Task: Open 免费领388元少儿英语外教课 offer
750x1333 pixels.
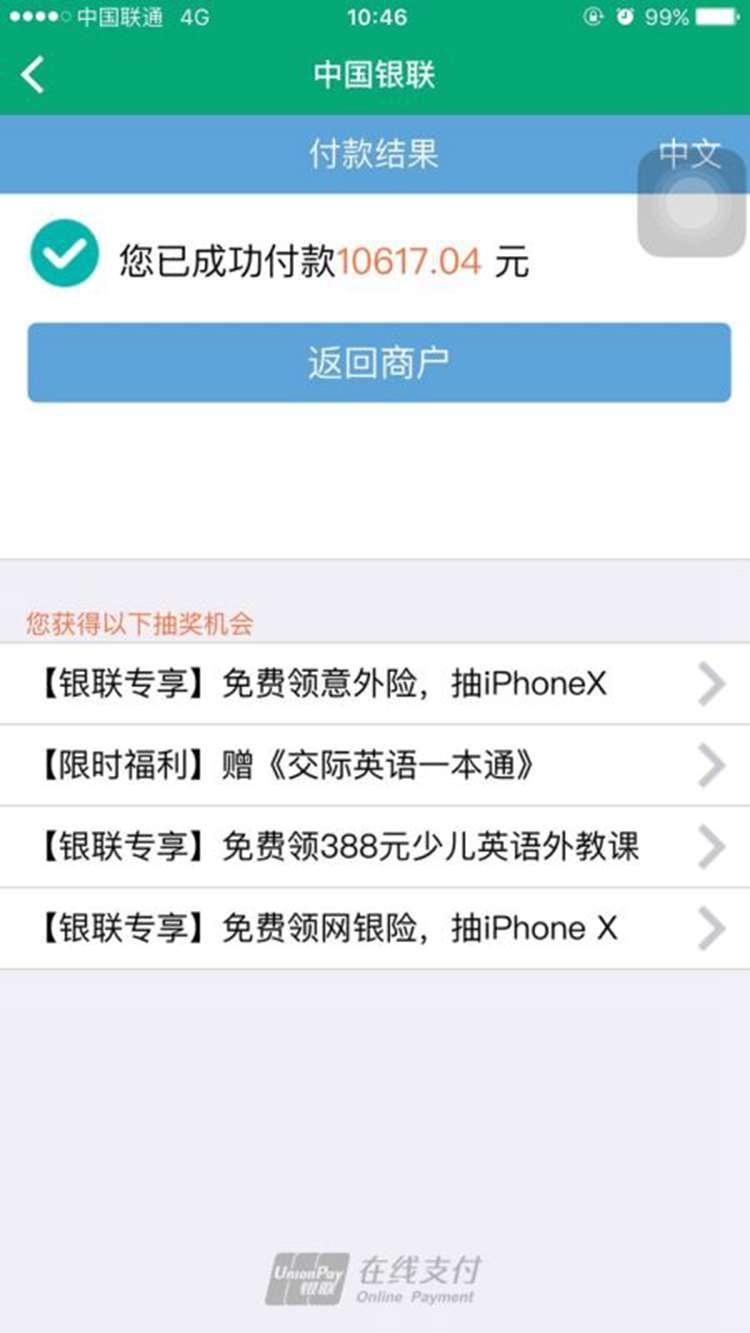Action: point(375,847)
